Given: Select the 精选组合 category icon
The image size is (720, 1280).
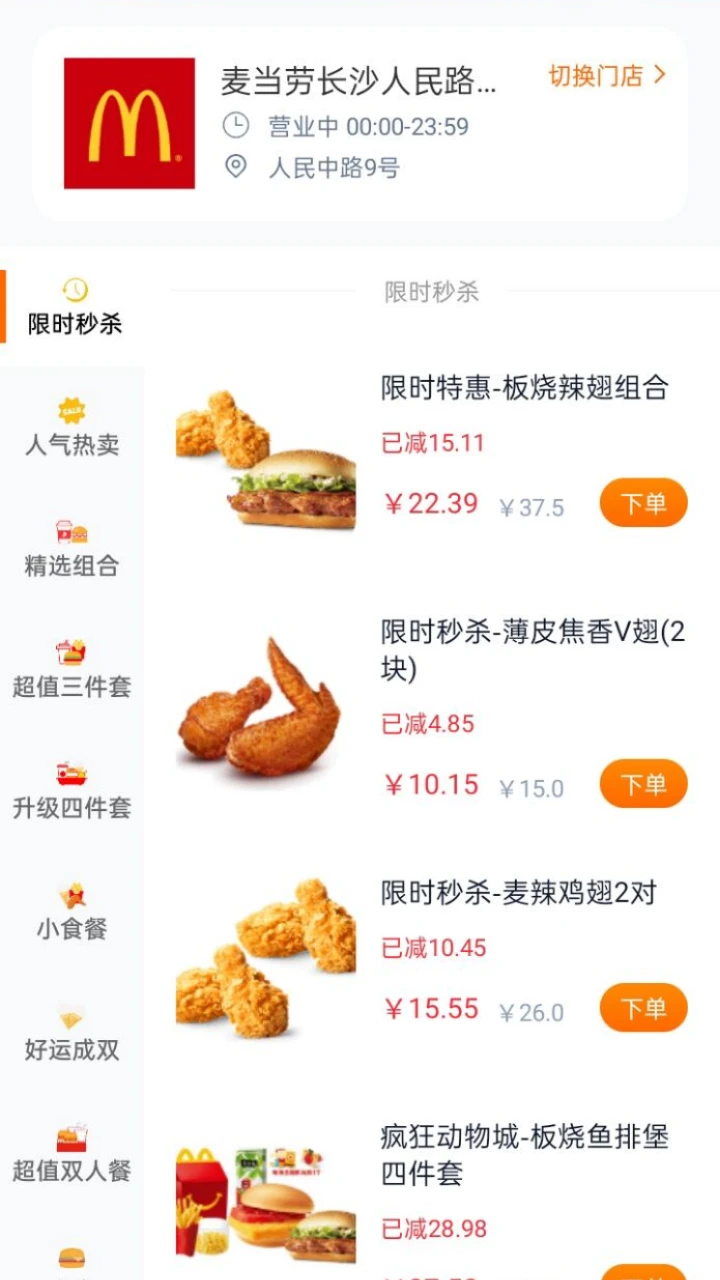Looking at the screenshot, I should click(x=71, y=531).
